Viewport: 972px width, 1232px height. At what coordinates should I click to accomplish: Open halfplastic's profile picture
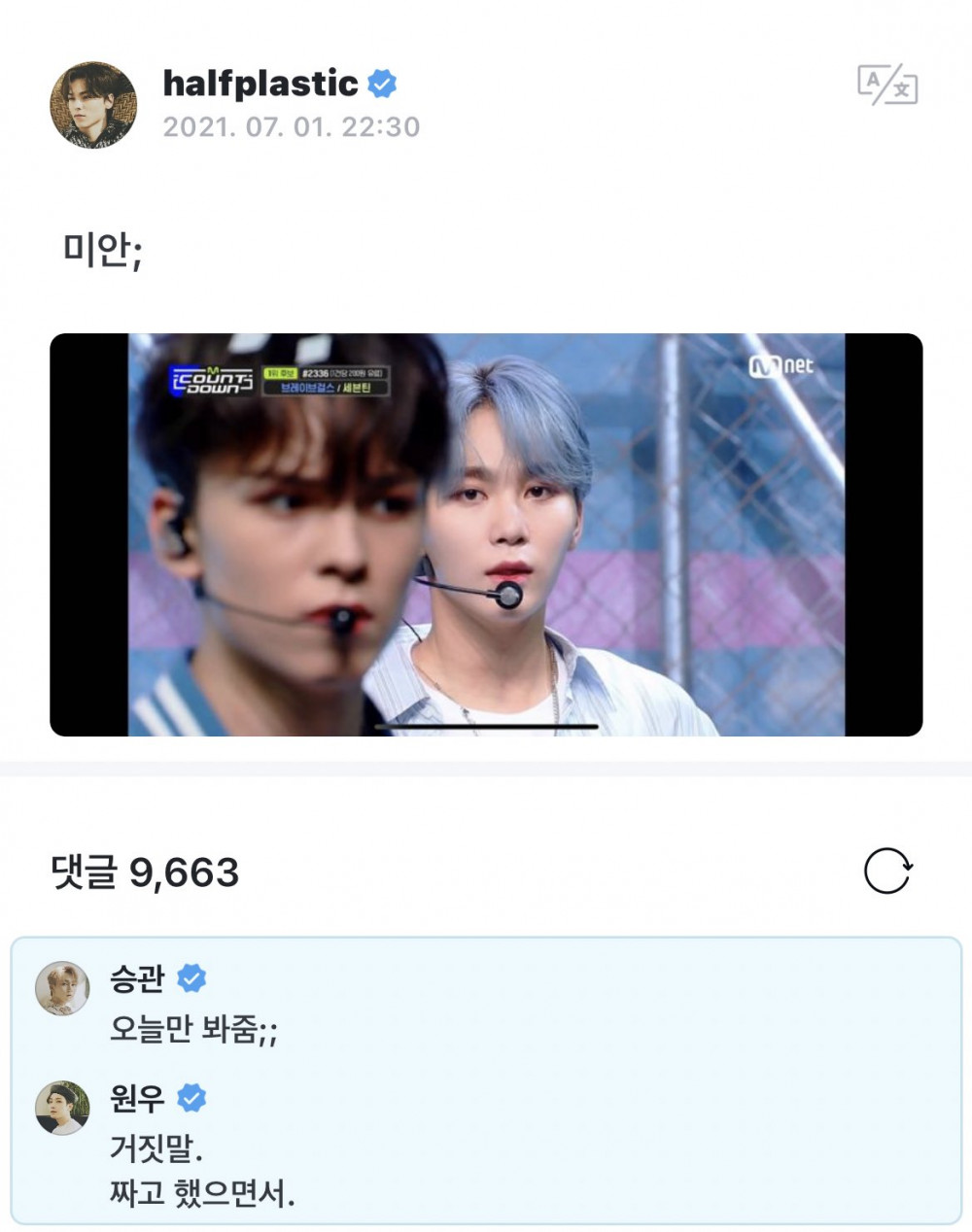[93, 105]
